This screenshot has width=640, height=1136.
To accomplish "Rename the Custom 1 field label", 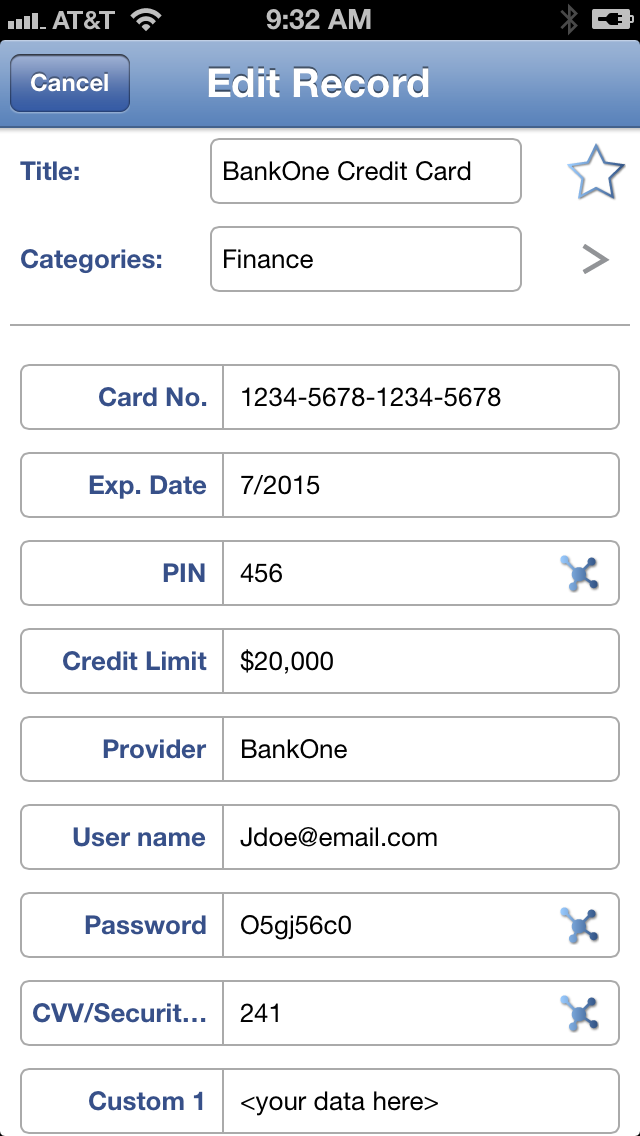I will 122,1101.
